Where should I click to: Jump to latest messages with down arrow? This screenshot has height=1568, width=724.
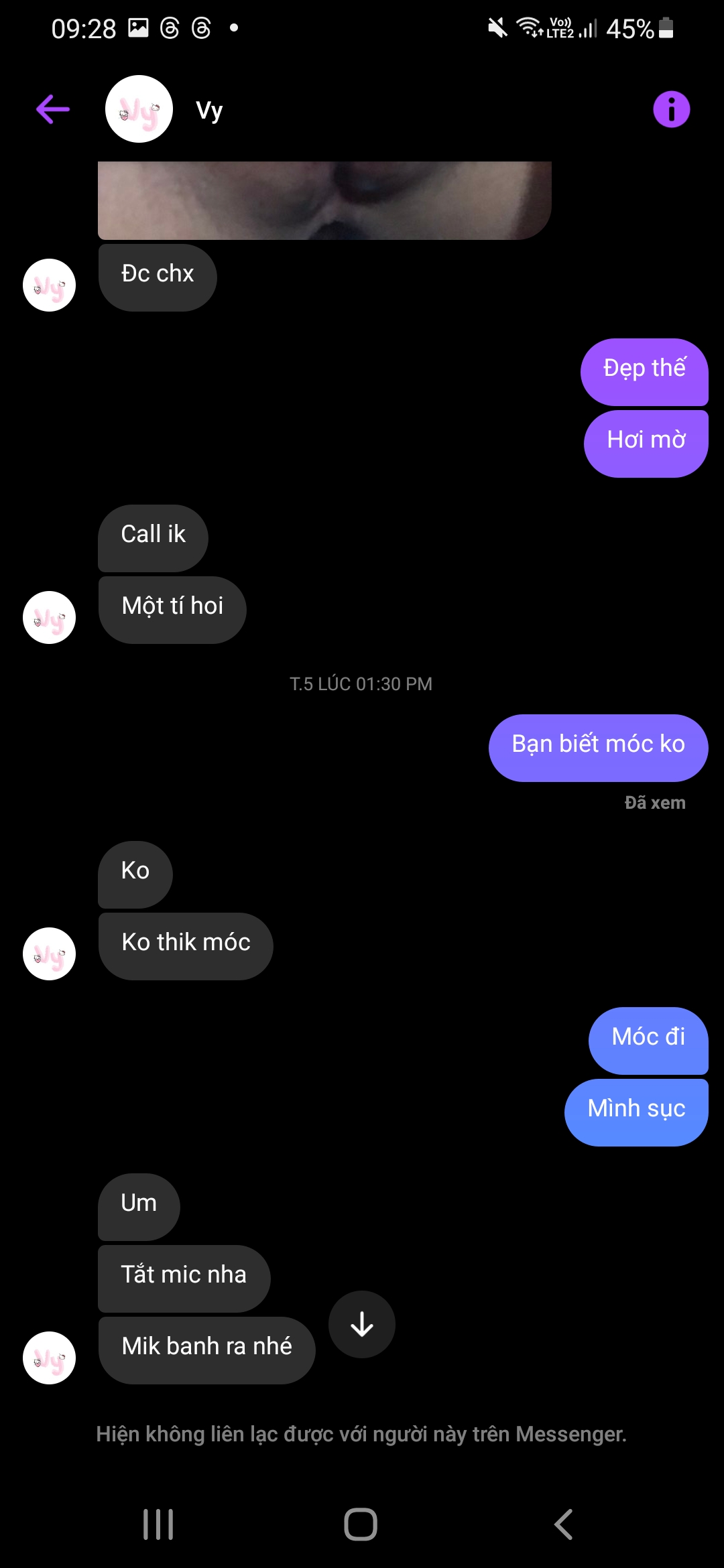click(x=362, y=1324)
